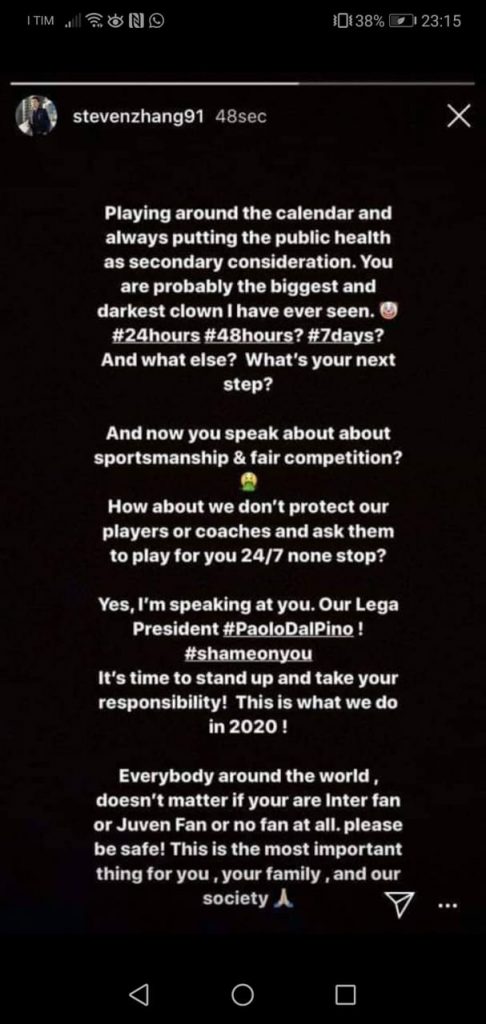Open the #PaoloDalPino hashtag
Image resolution: width=486 pixels, height=1024 pixels.
click(288, 630)
